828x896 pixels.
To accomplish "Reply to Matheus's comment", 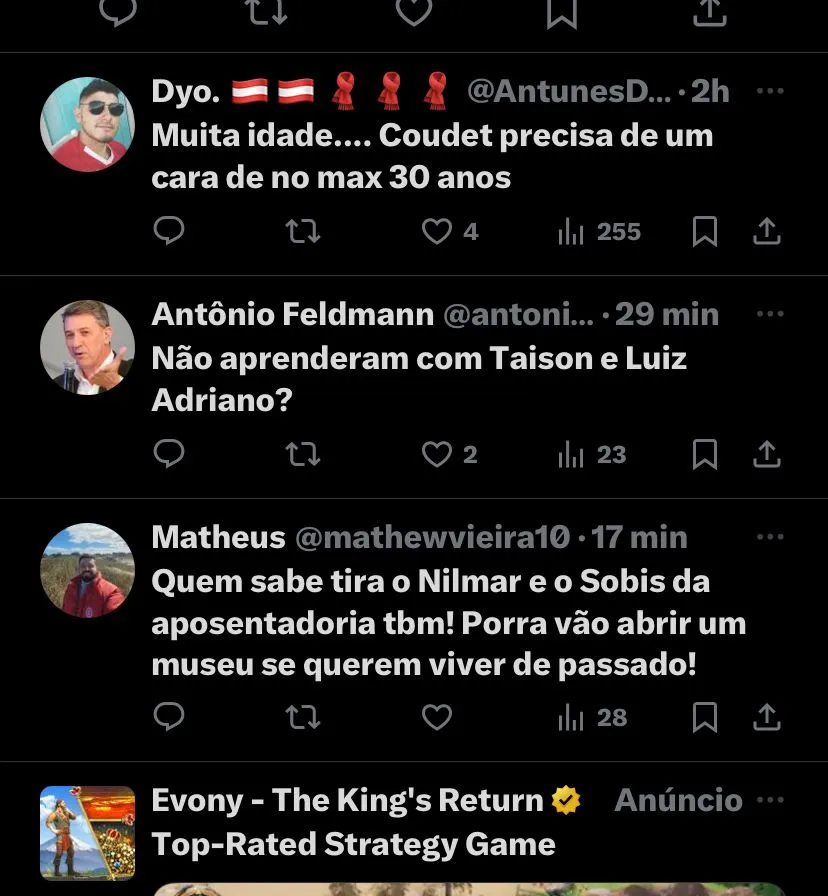I will (169, 717).
